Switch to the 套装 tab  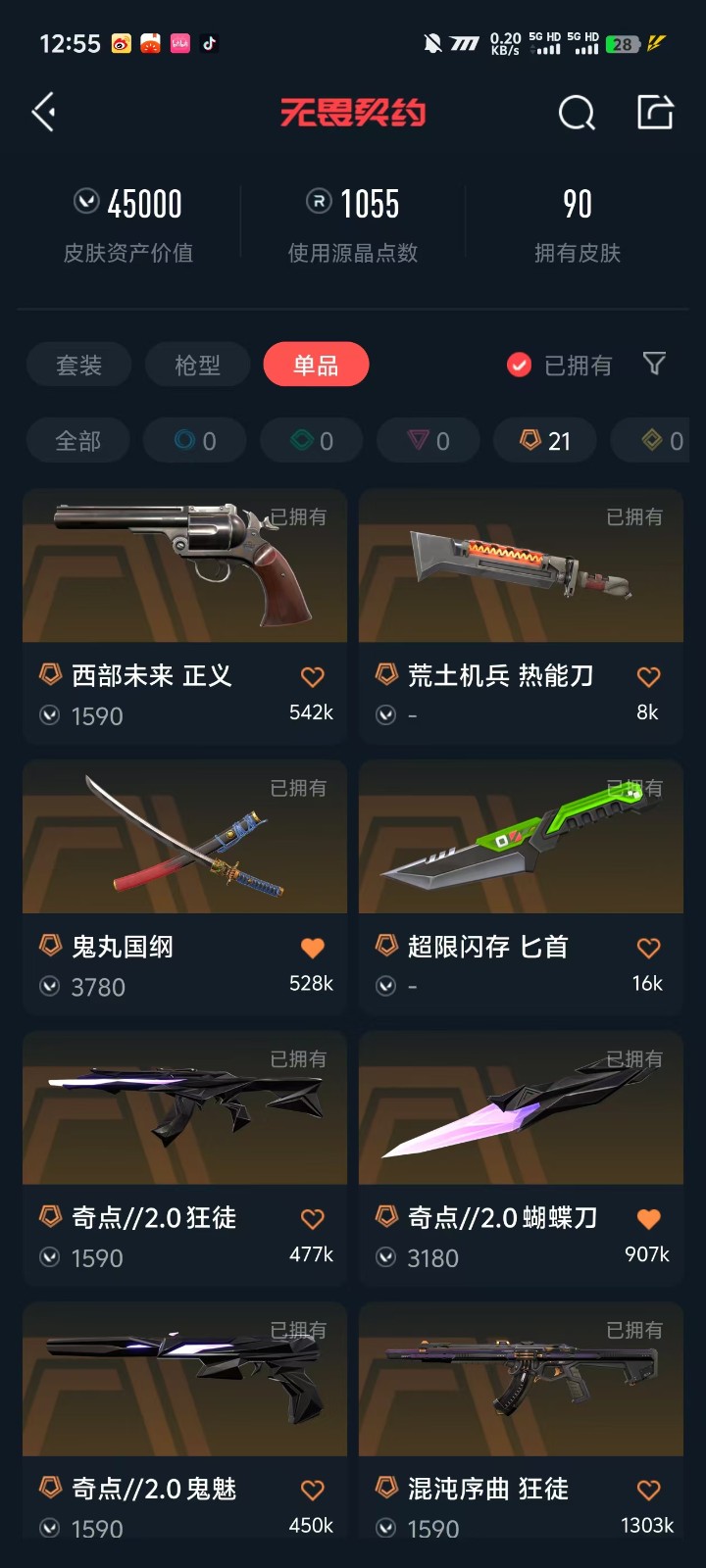click(x=78, y=366)
